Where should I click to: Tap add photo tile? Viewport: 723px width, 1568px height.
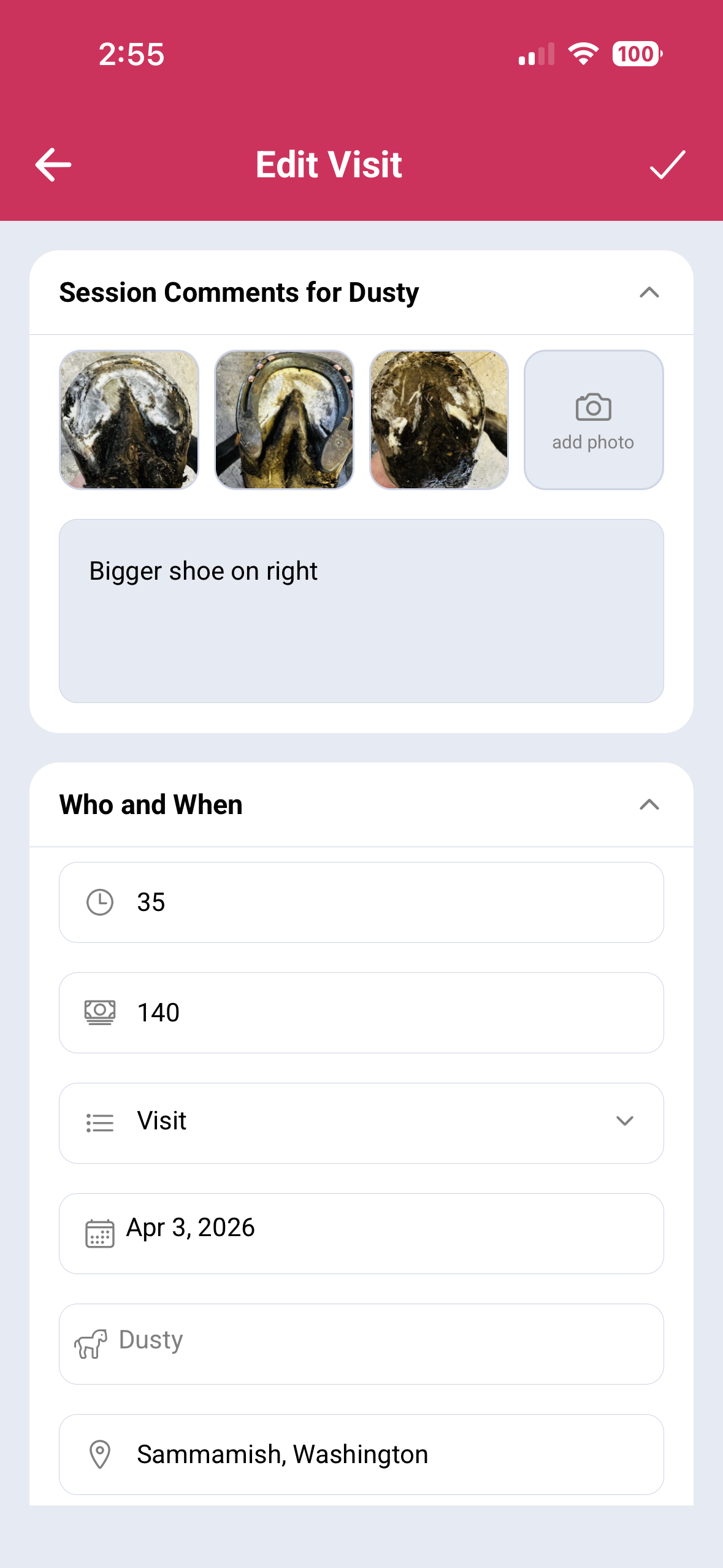(x=593, y=420)
